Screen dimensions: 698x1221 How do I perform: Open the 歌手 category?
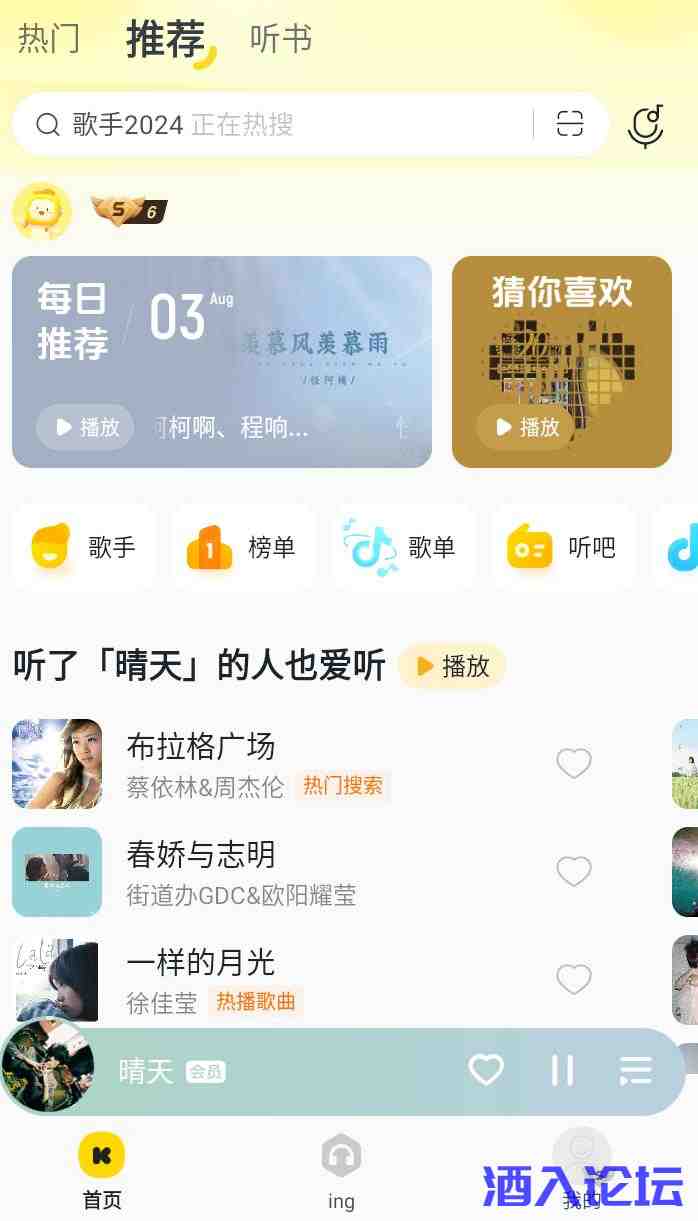[85, 547]
